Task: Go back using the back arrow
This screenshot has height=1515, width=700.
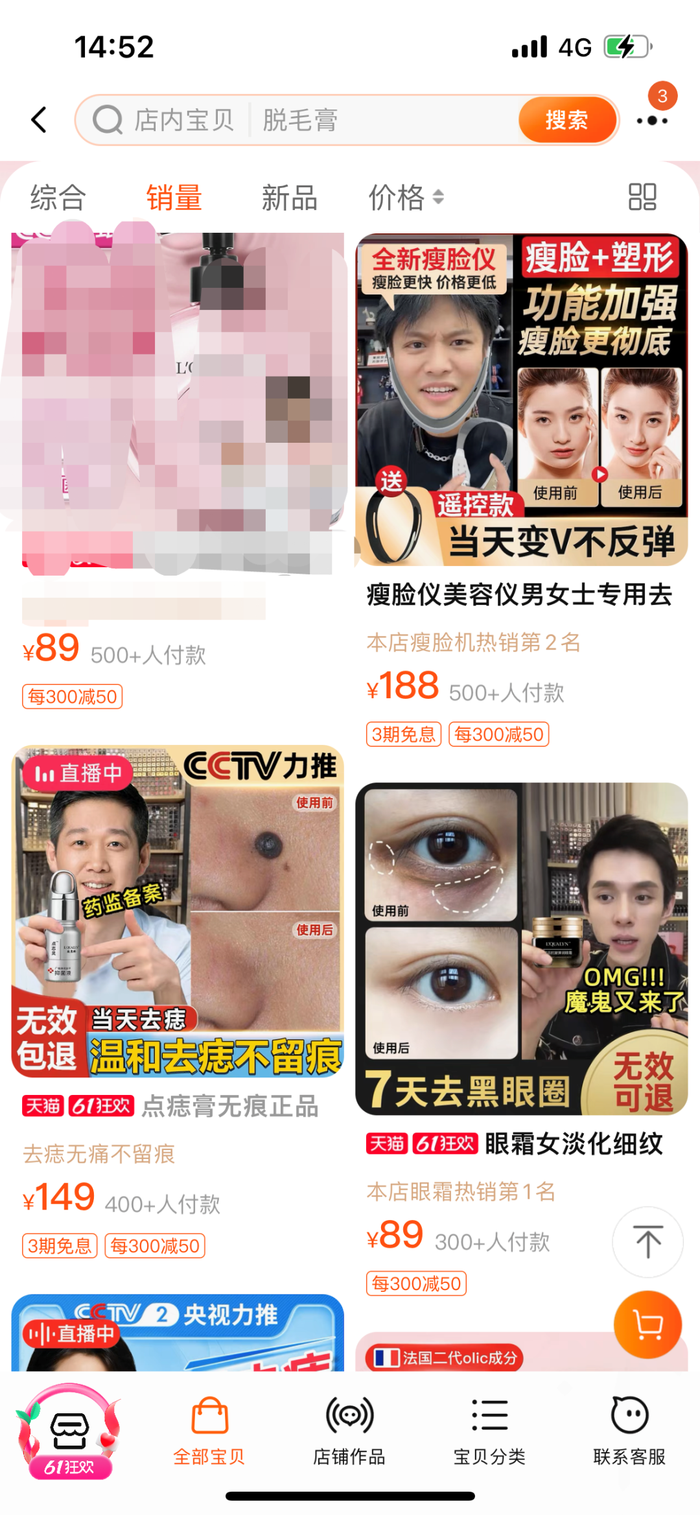Action: (39, 121)
